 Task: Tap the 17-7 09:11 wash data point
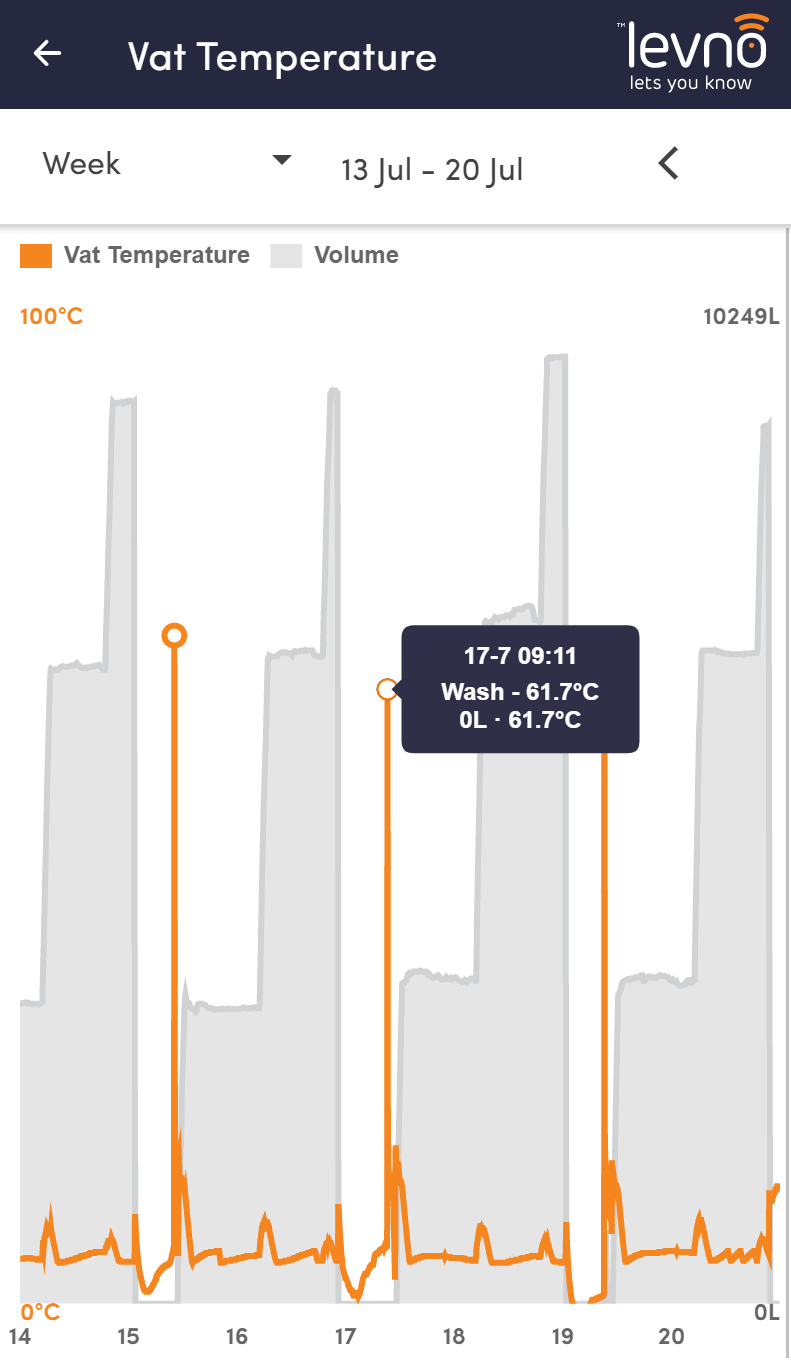[x=387, y=689]
